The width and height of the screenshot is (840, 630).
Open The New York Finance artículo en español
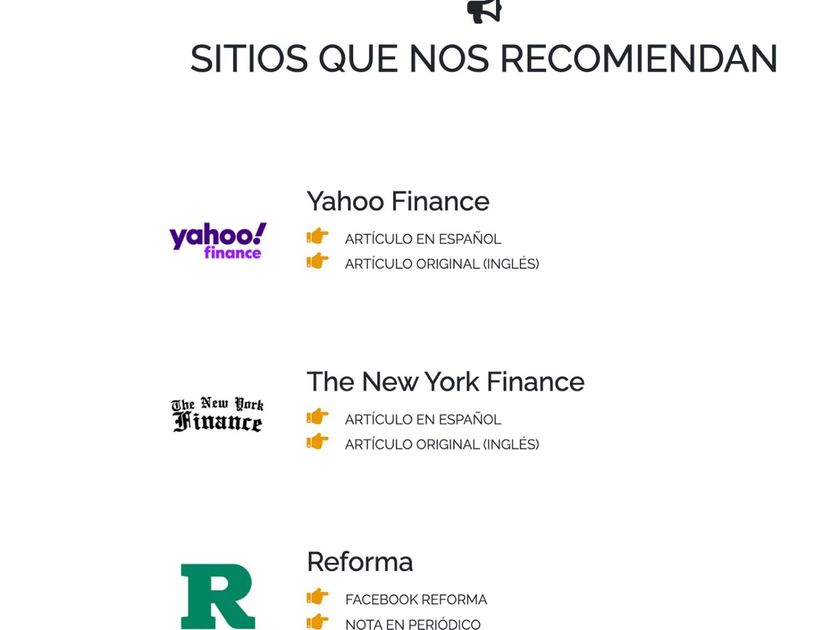click(x=423, y=419)
